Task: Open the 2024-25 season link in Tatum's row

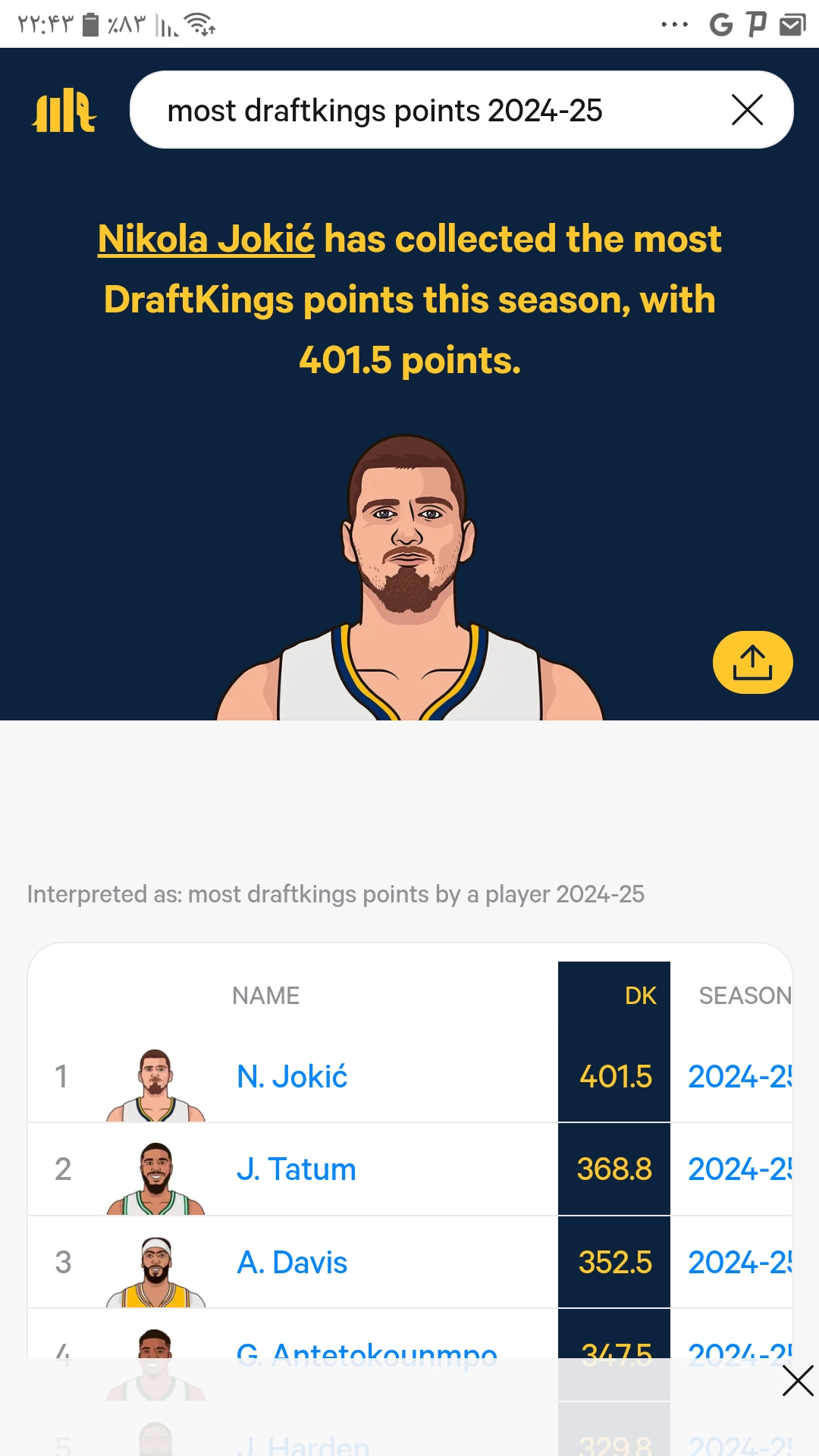Action: coord(739,1169)
